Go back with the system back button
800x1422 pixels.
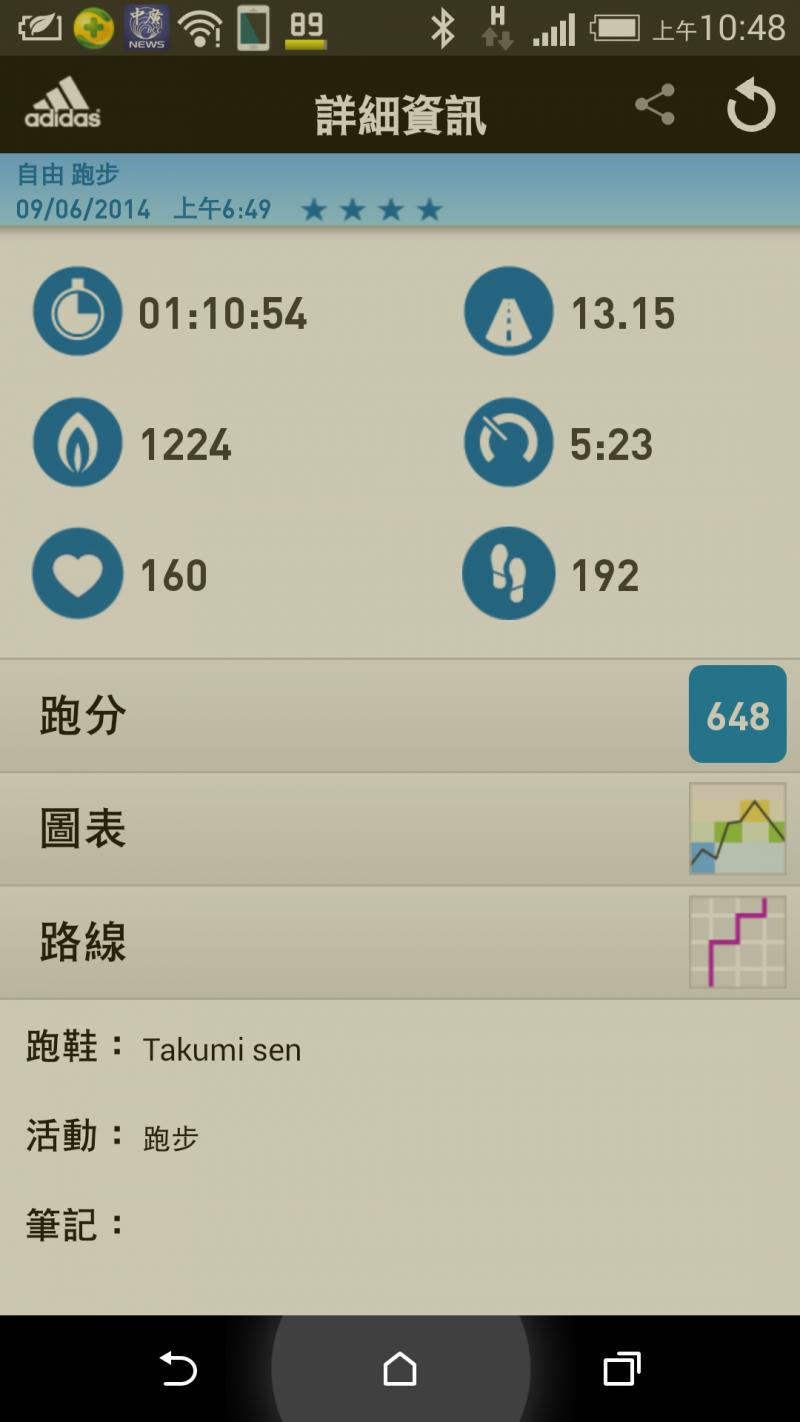point(178,1368)
